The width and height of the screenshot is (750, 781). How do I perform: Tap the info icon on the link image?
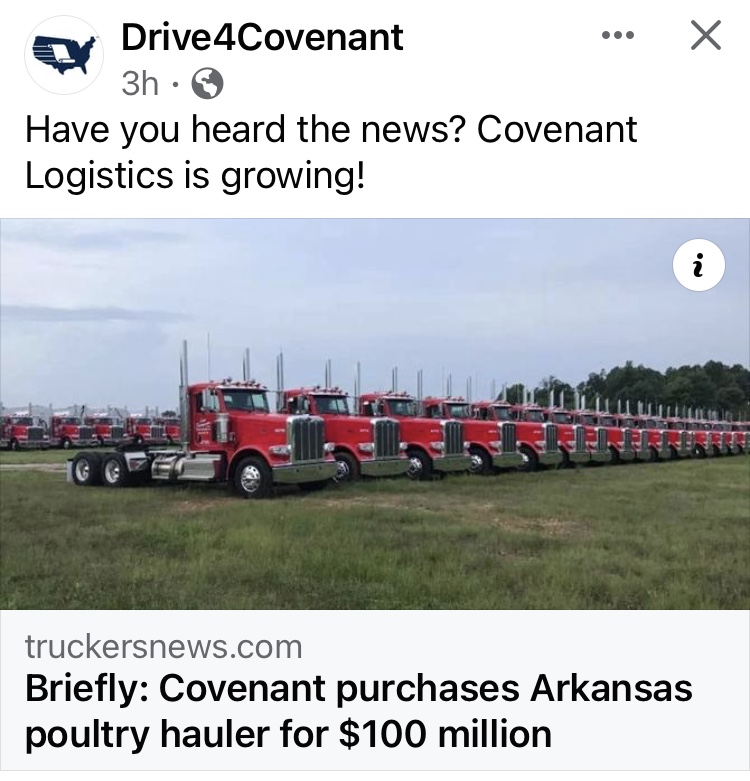pyautogui.click(x=698, y=265)
